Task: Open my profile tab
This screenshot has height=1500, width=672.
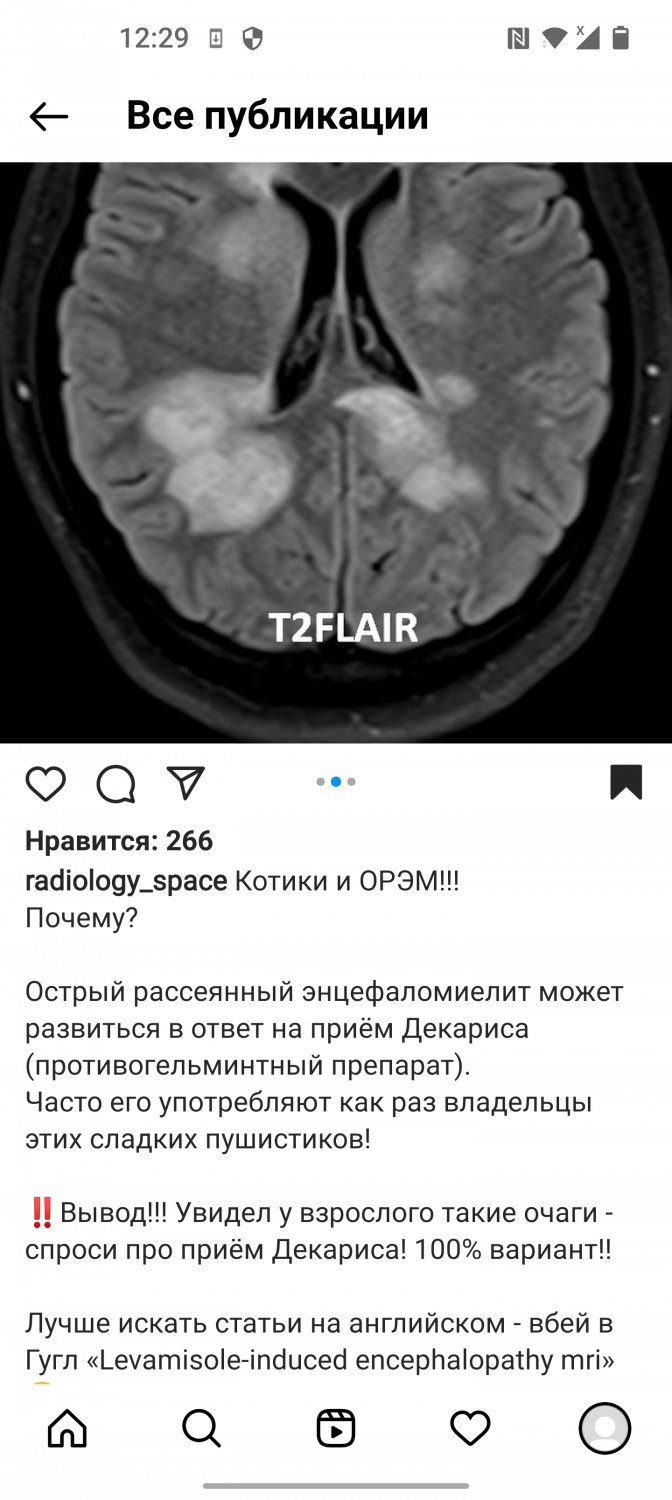Action: coord(604,1428)
